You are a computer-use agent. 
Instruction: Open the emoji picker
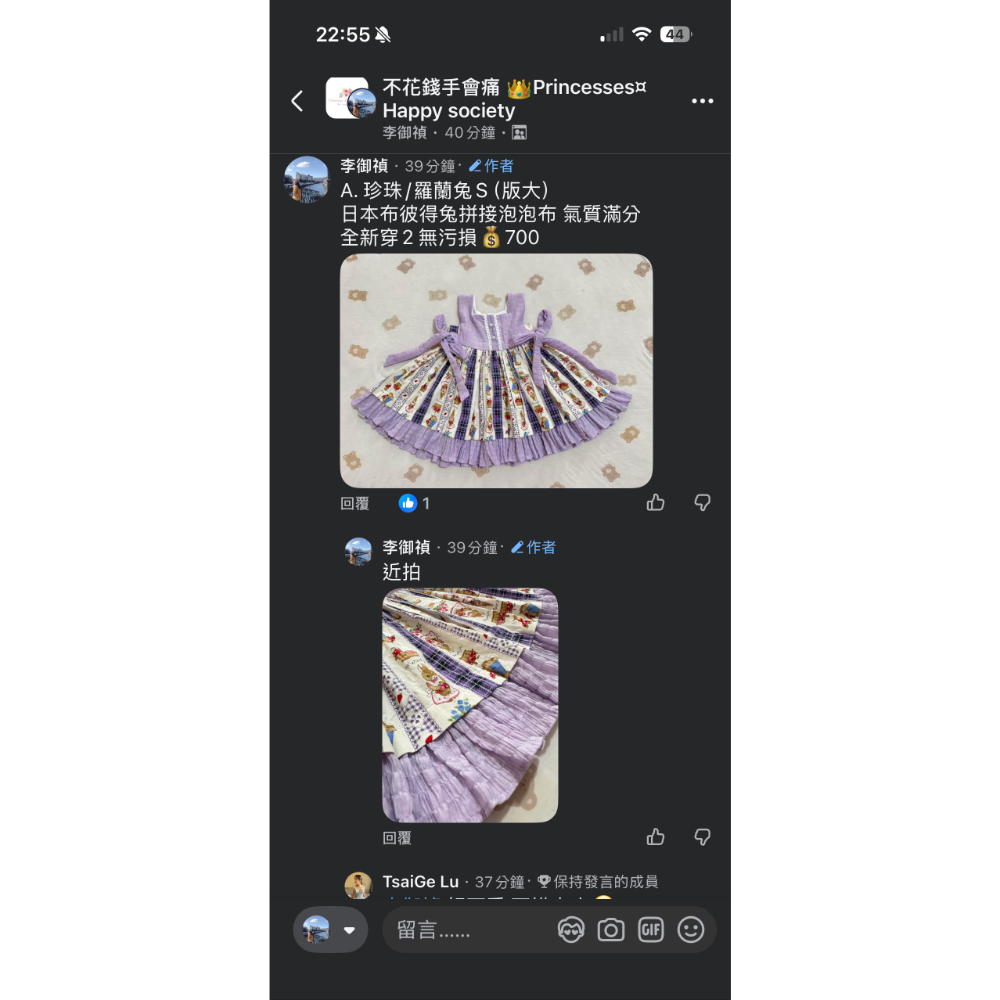tap(691, 930)
